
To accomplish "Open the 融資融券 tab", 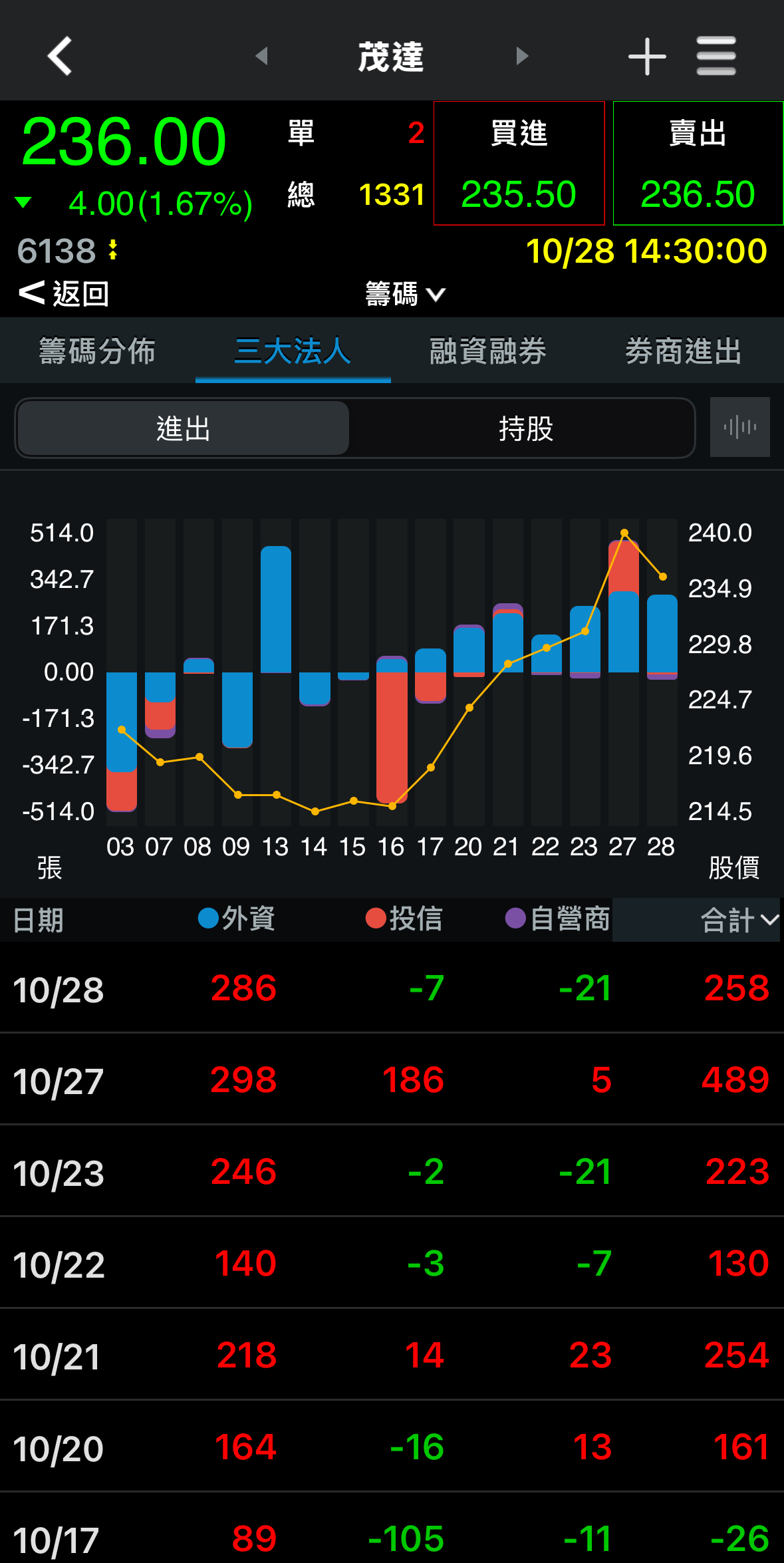I will (x=488, y=351).
